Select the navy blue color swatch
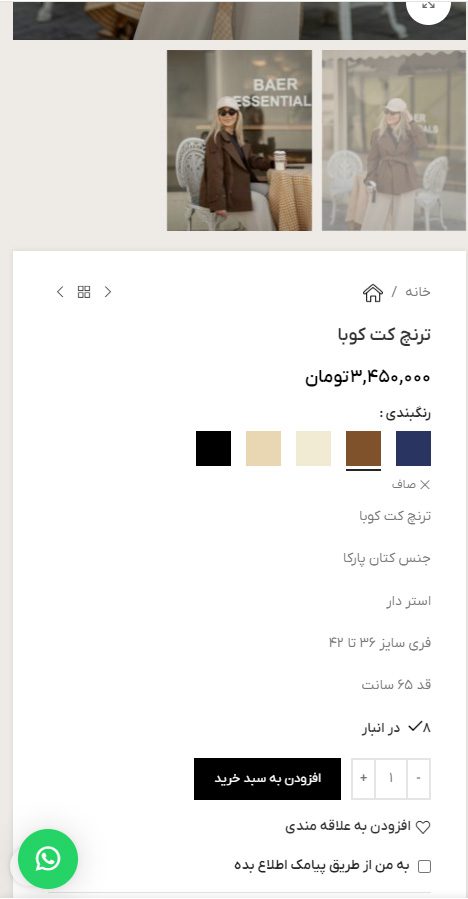 (414, 448)
